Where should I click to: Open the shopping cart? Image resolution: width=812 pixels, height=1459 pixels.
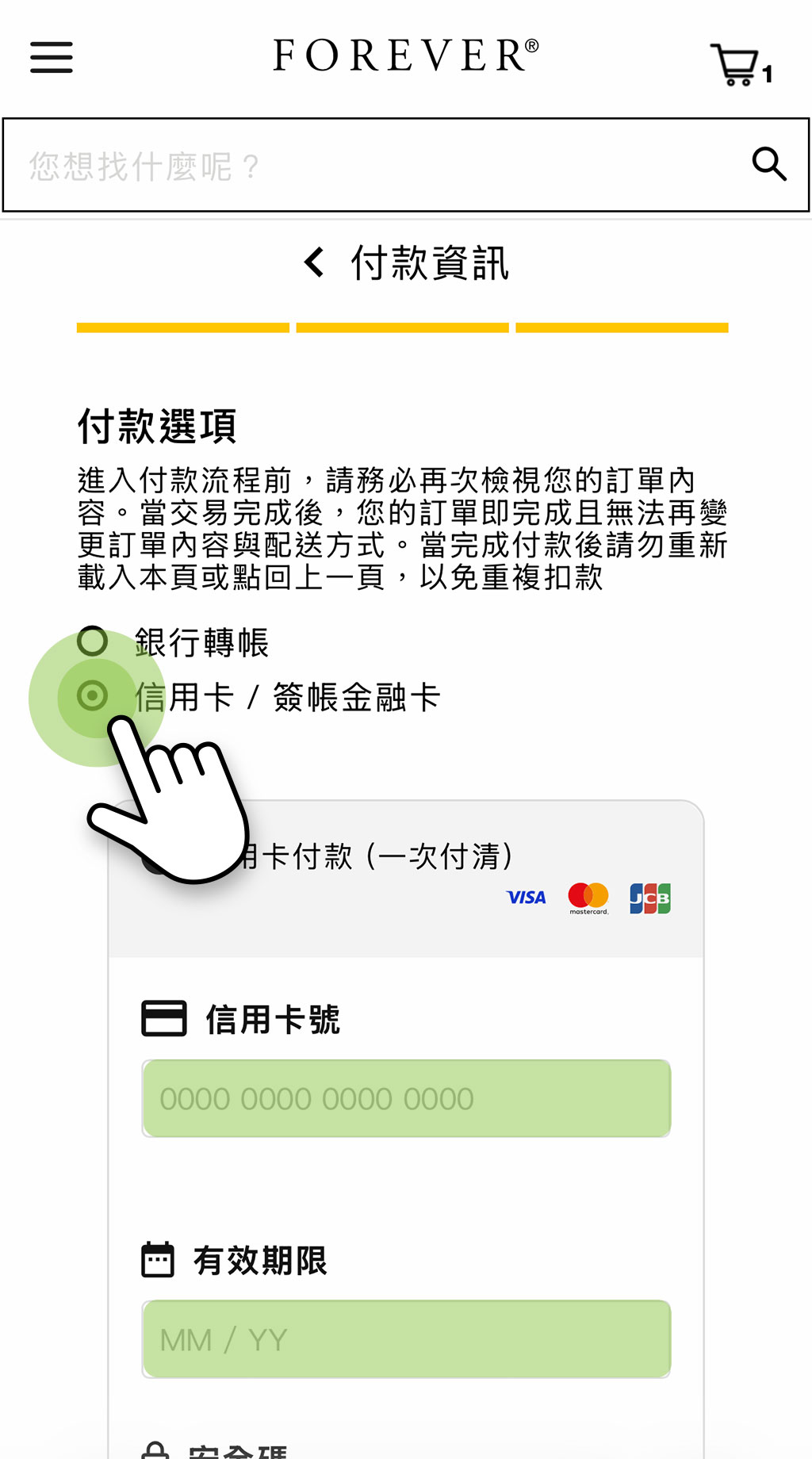click(738, 65)
